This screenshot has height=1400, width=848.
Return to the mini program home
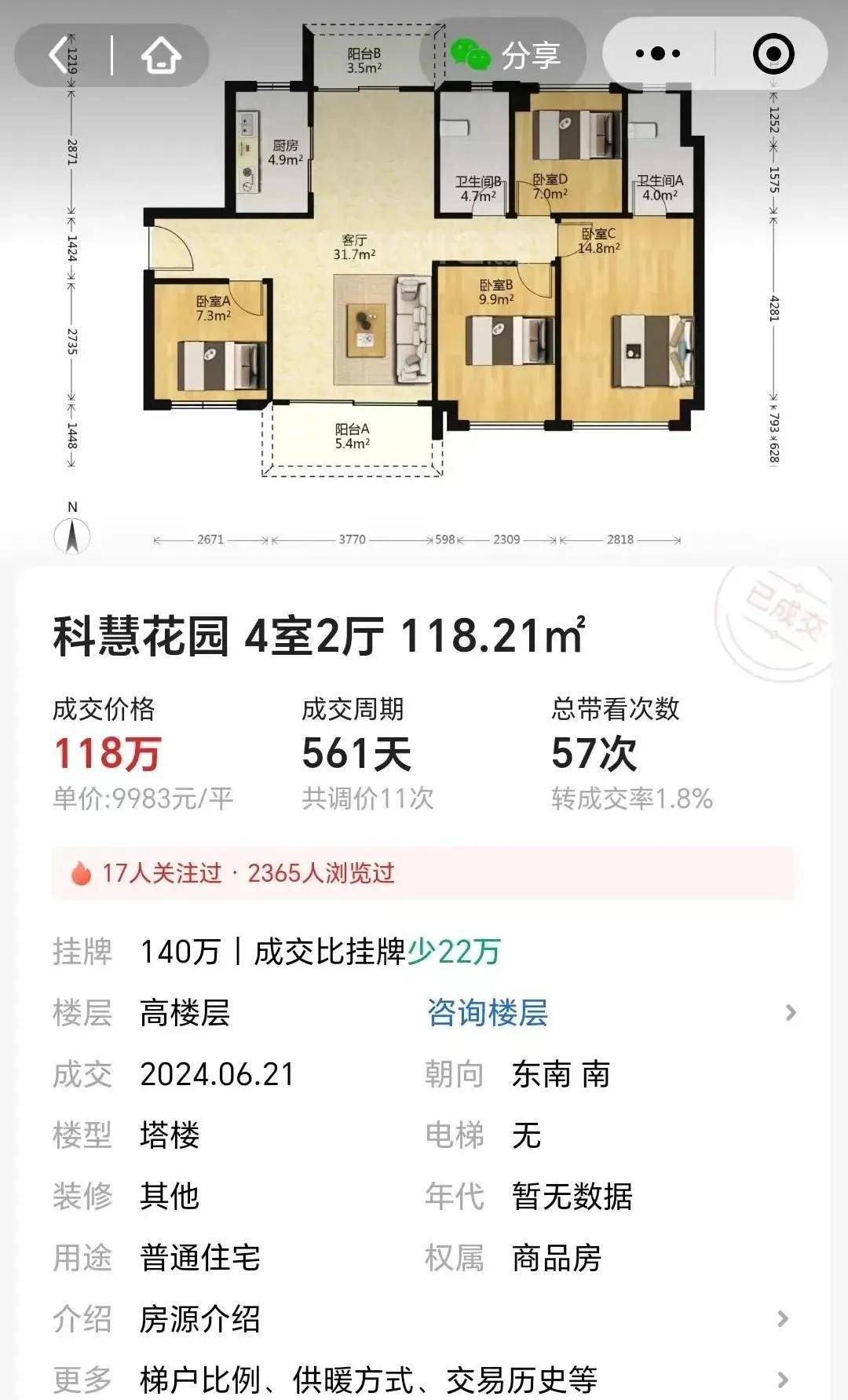pyautogui.click(x=161, y=56)
